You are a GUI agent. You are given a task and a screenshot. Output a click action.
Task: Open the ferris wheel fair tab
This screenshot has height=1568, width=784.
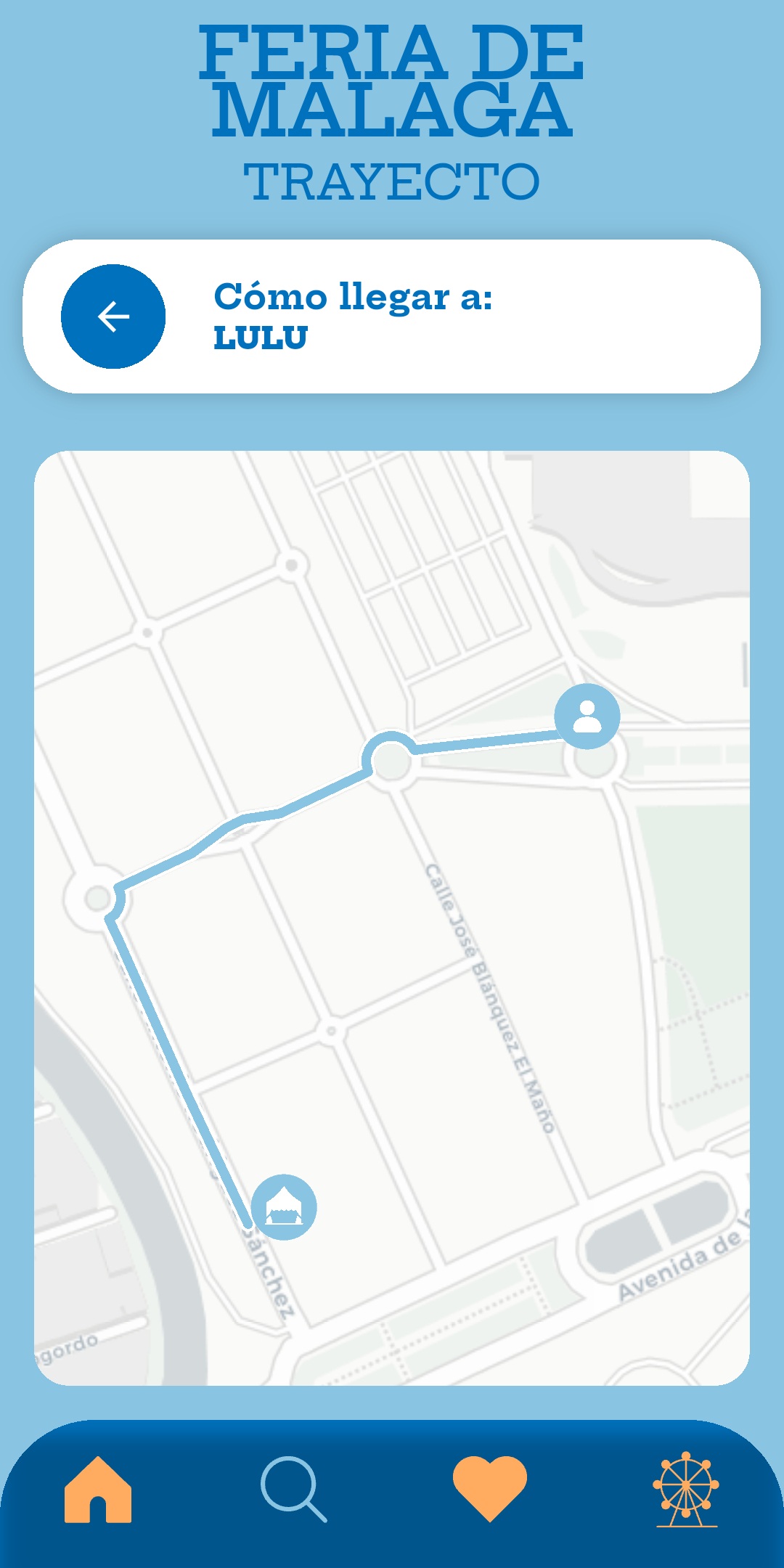click(x=686, y=1490)
